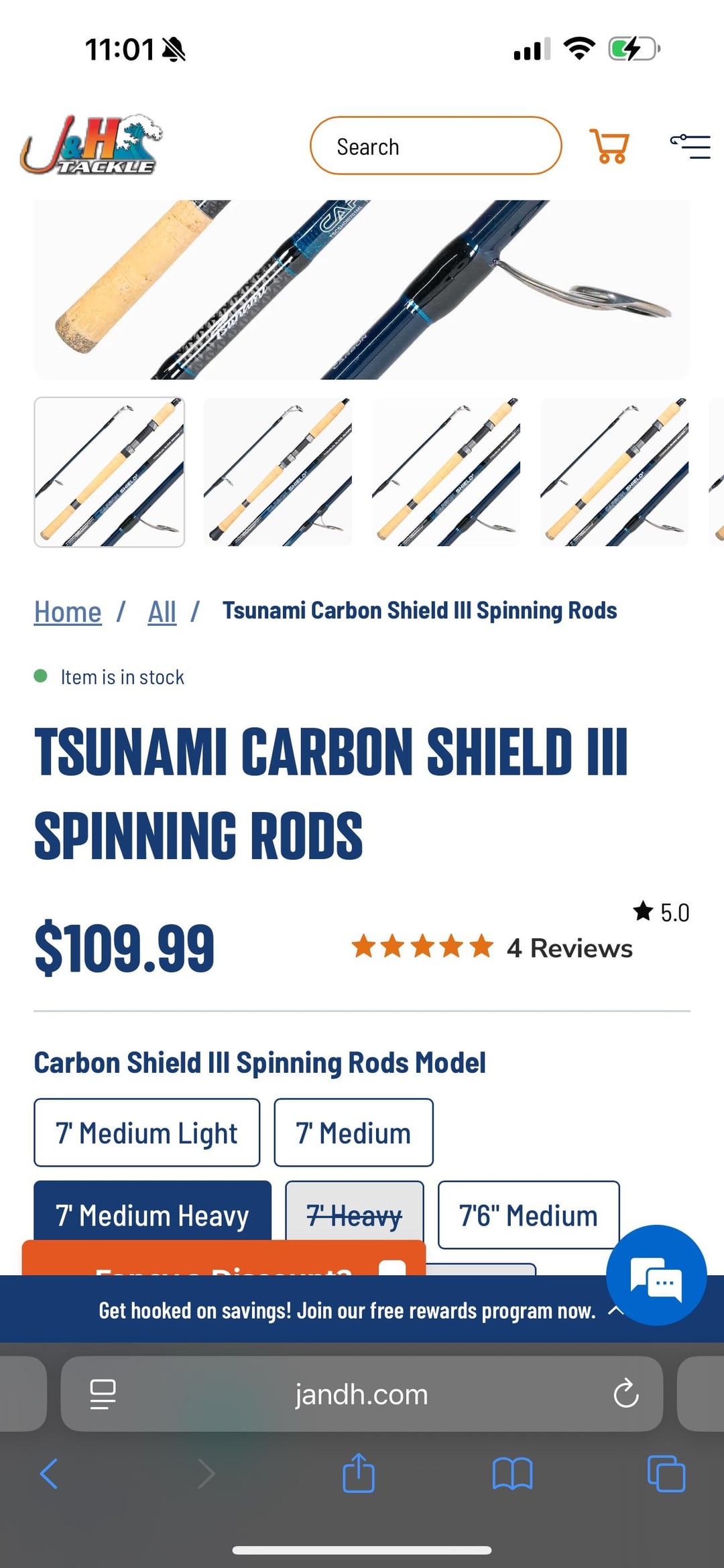Screen dimensions: 724x1568
Task: Choose the 7' Medium Heavy model
Action: point(153,1214)
